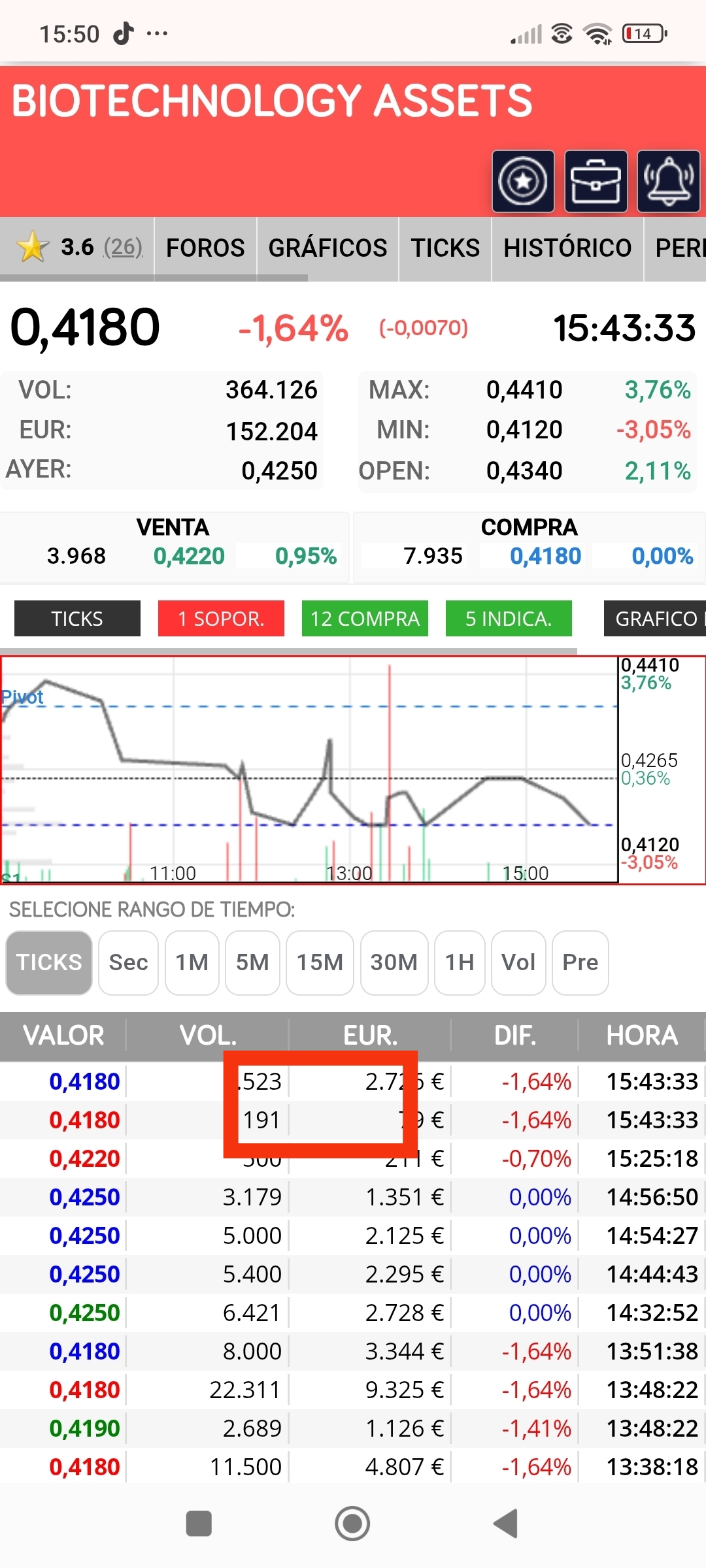Open the 1 SOPOR. button
Image resolution: width=706 pixels, height=1568 pixels.
221,618
